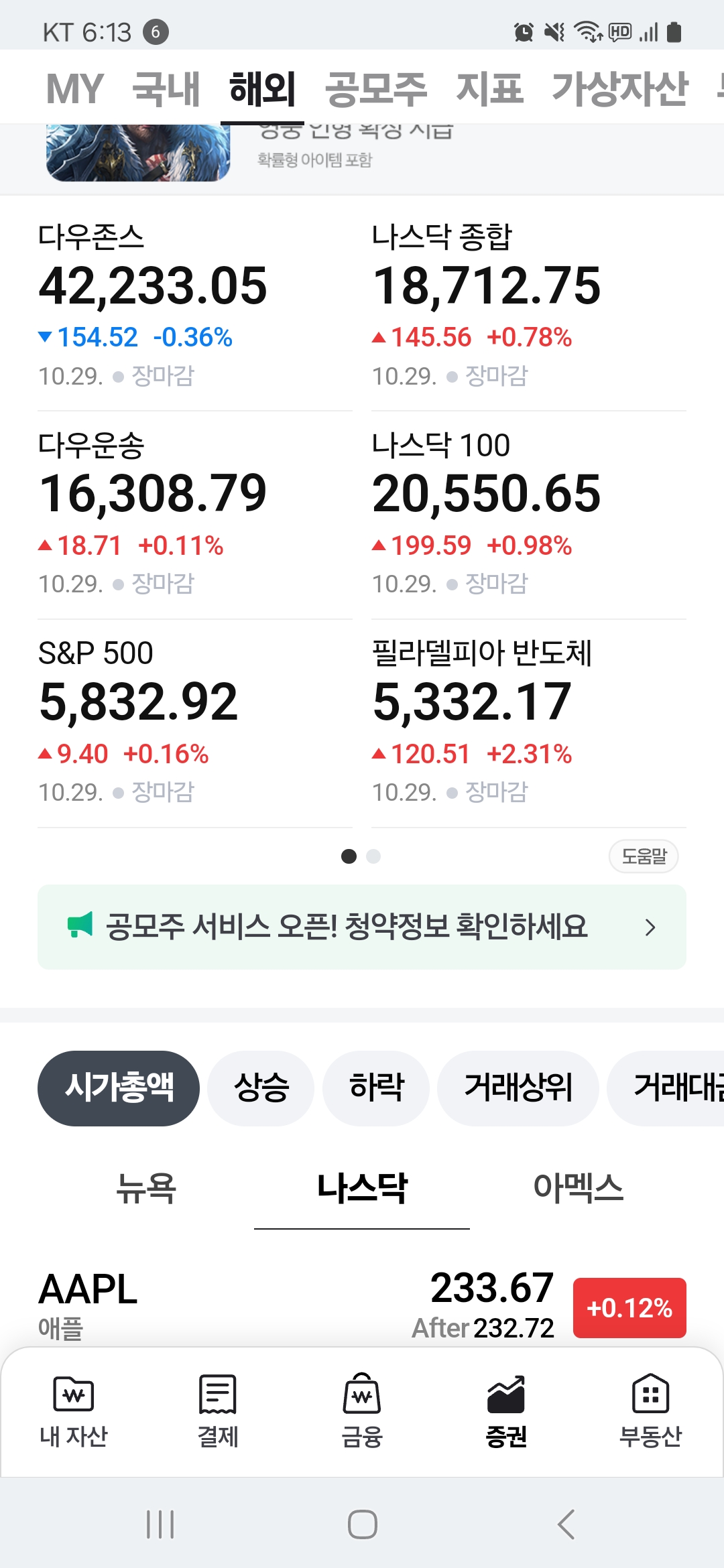Screen dimensions: 724x1568
Task: Select the 상승 filter chip
Action: click(261, 1088)
